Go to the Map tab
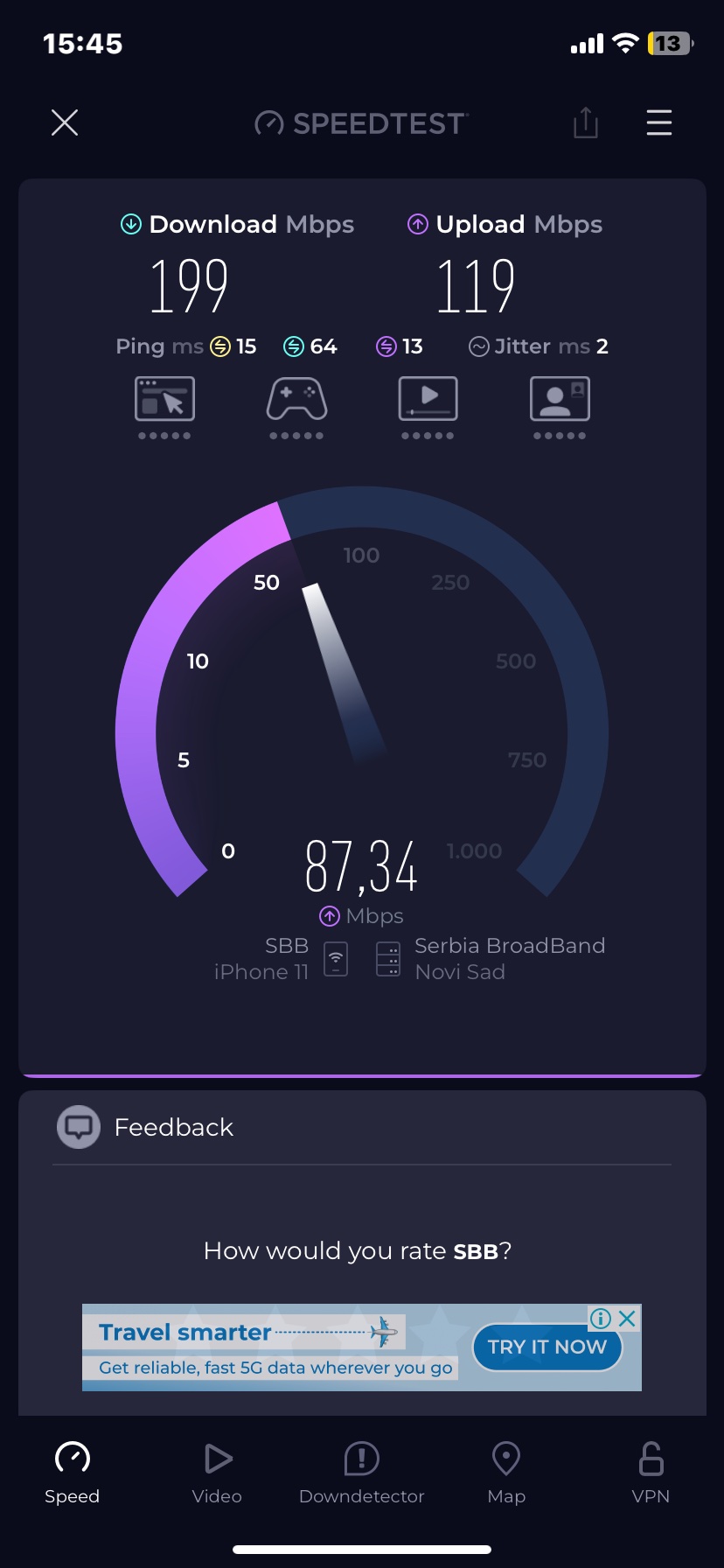This screenshot has height=1568, width=724. 506,1473
